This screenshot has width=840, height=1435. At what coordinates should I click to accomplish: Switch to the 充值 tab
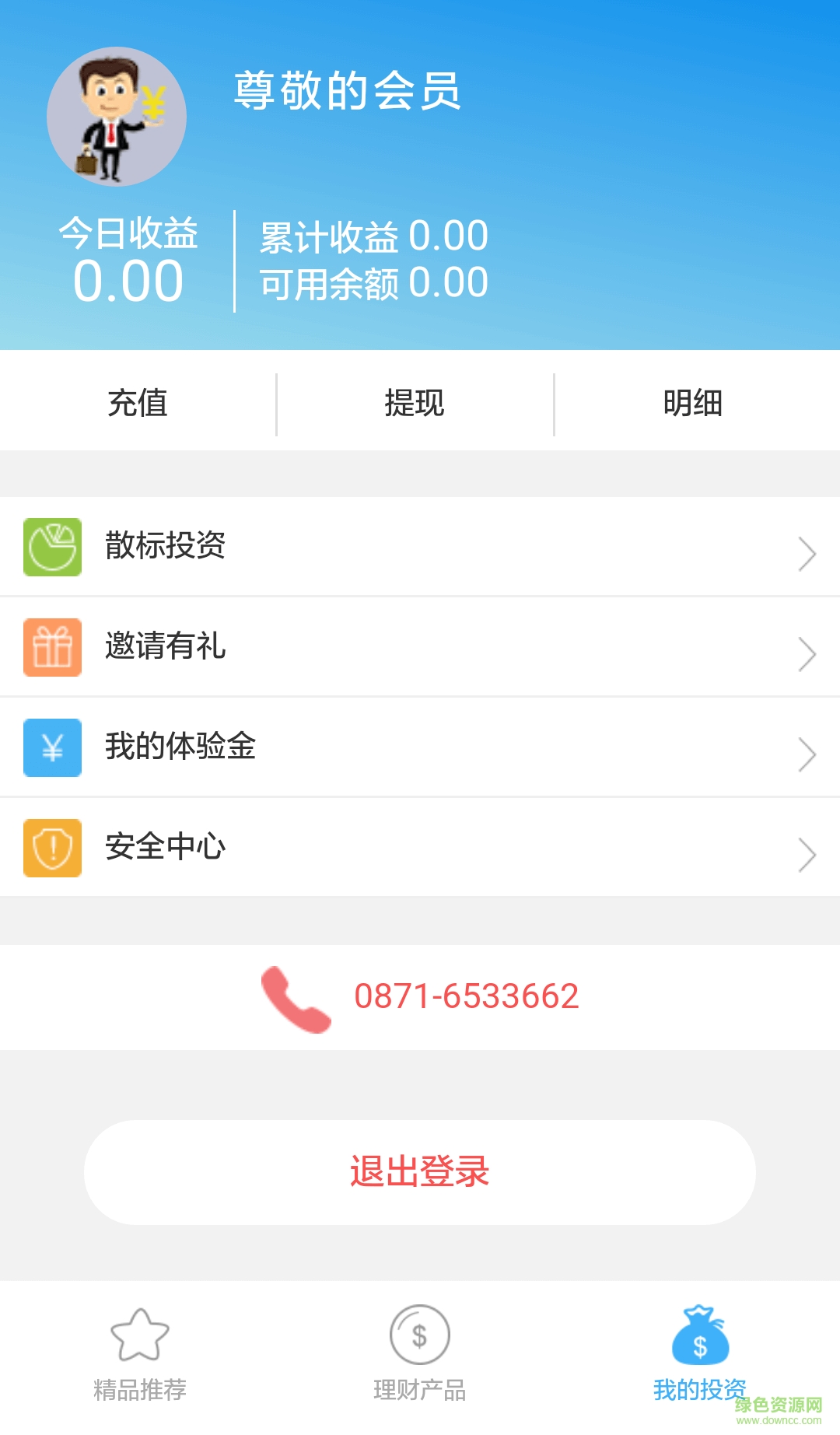[137, 402]
